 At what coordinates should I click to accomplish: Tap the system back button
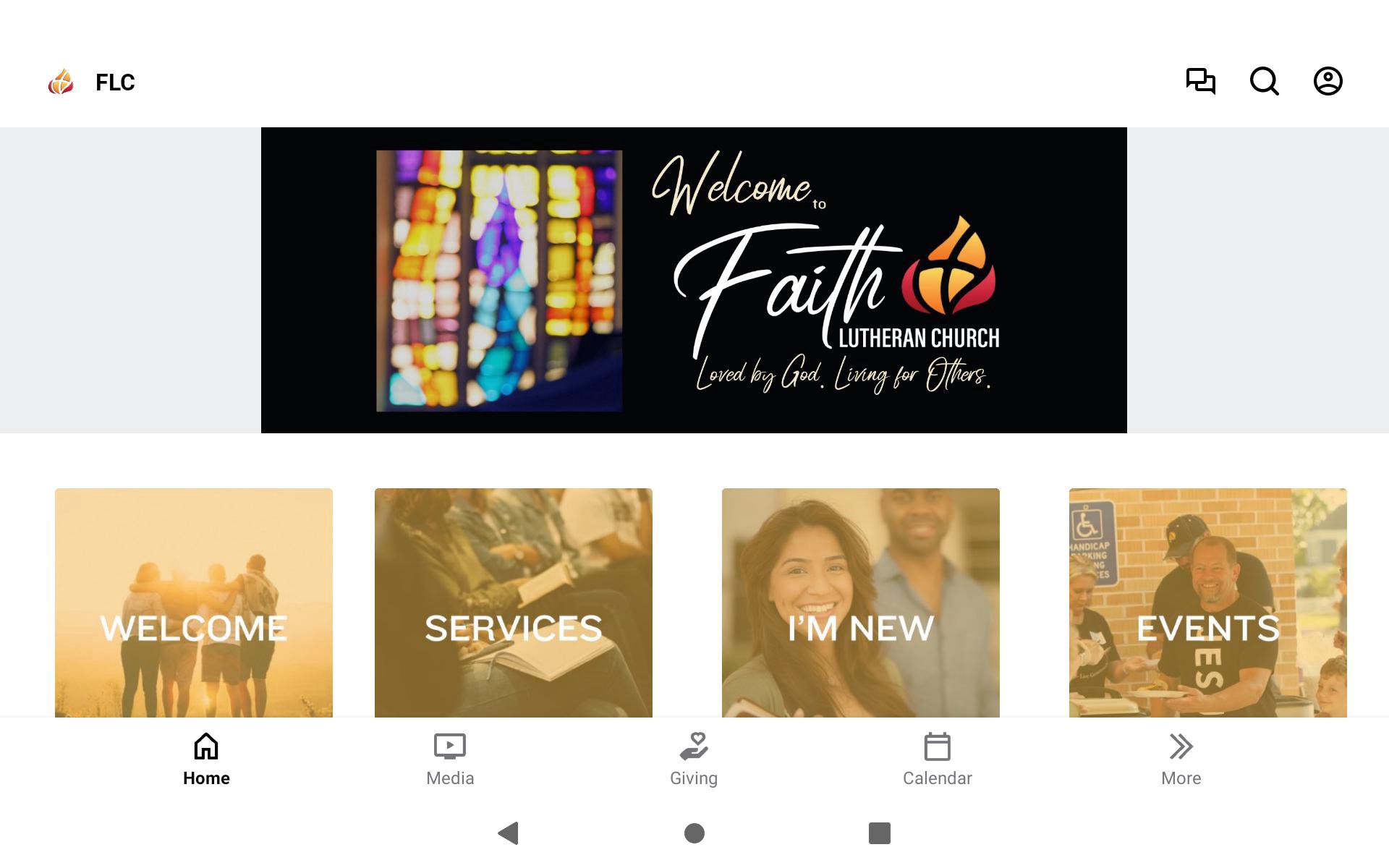[x=509, y=833]
